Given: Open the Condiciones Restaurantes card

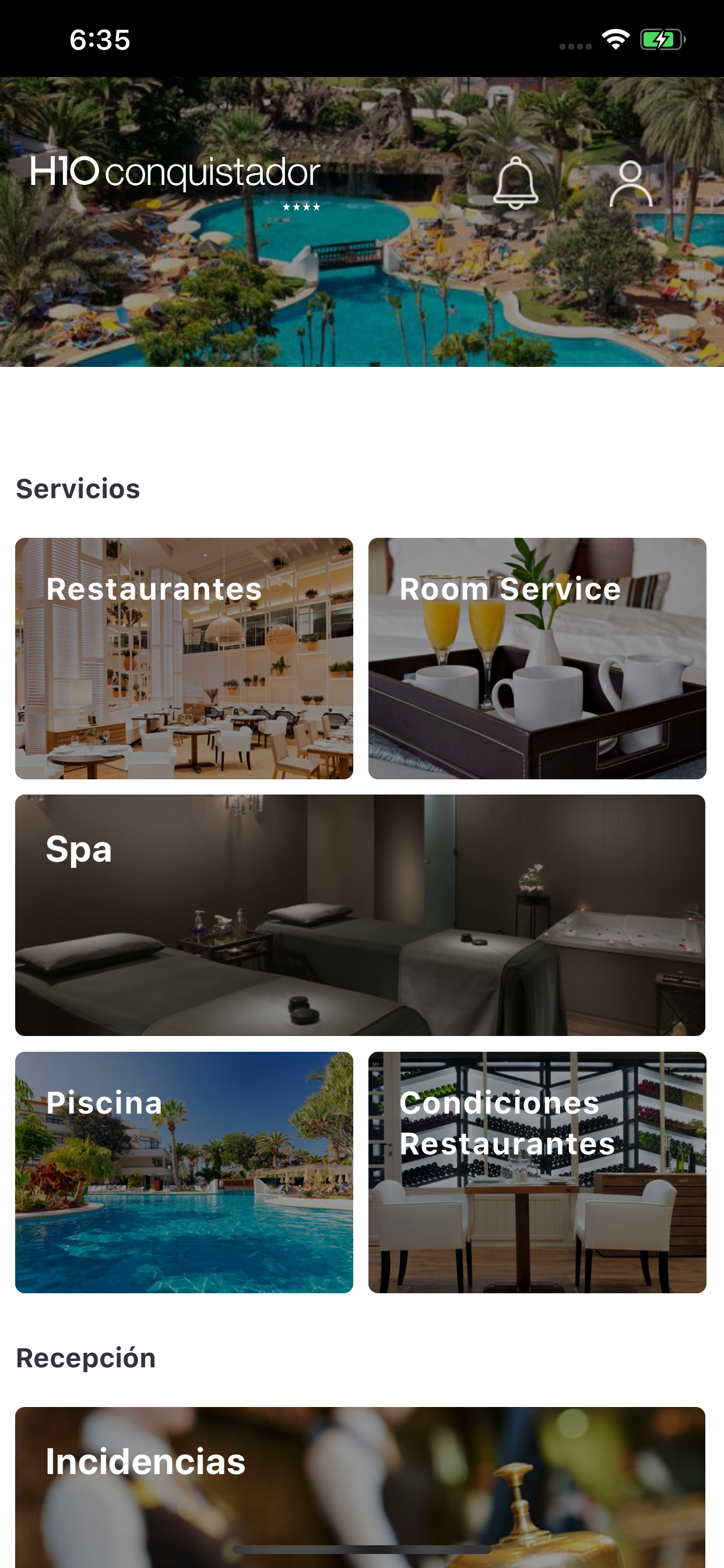Looking at the screenshot, I should coord(537,1172).
